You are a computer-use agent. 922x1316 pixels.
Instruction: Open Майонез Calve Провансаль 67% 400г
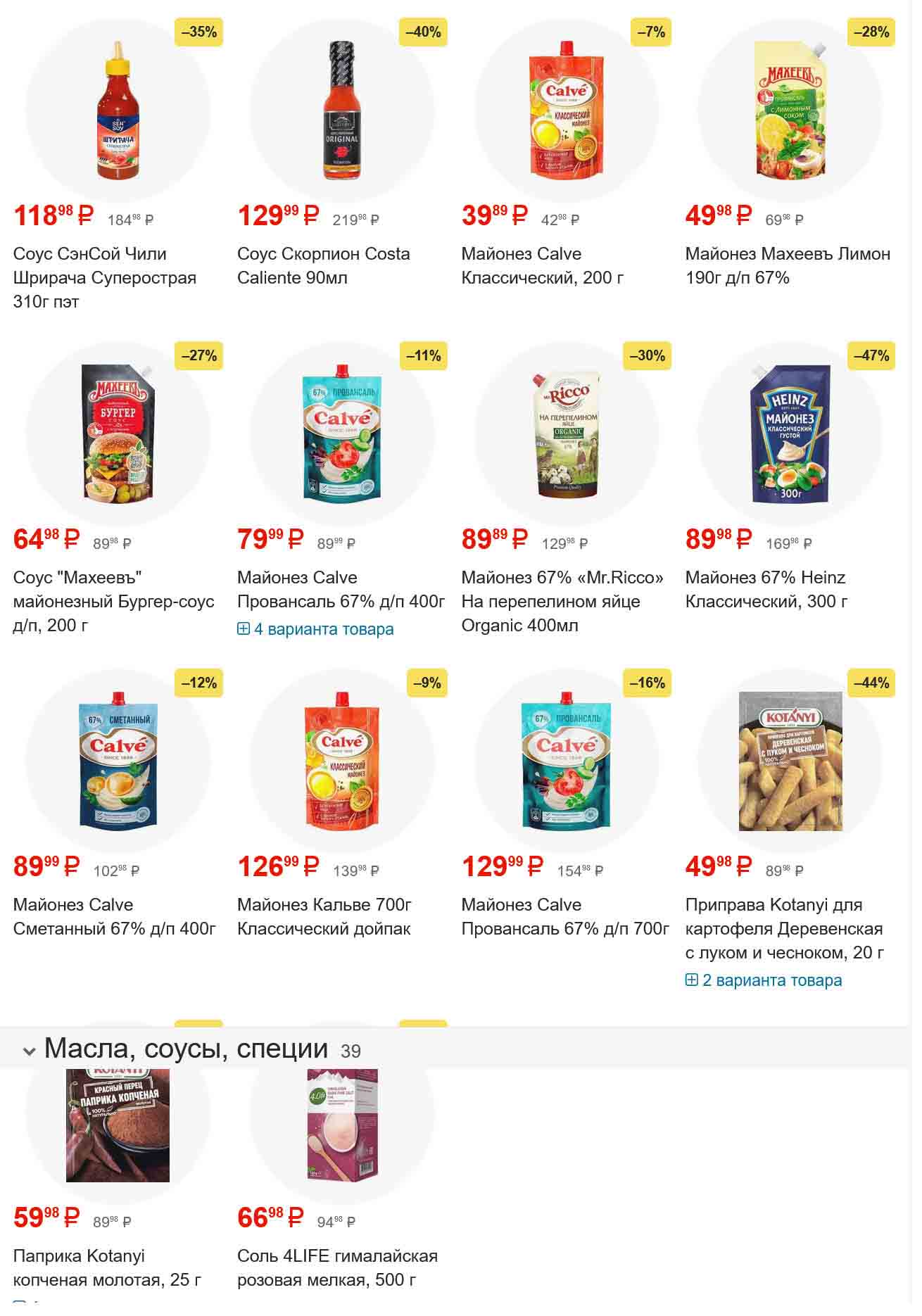(341, 589)
